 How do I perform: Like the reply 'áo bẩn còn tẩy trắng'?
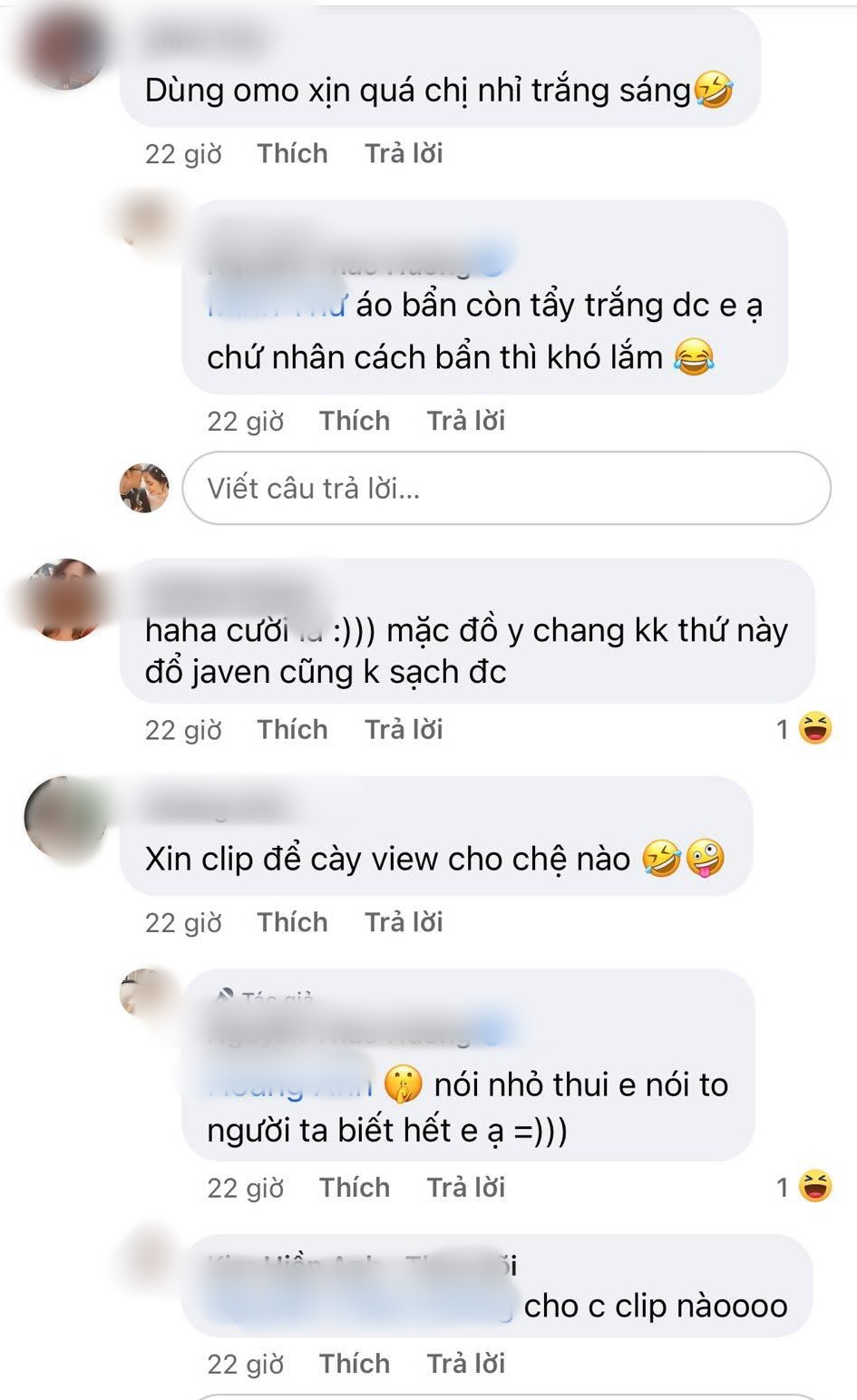point(354,421)
